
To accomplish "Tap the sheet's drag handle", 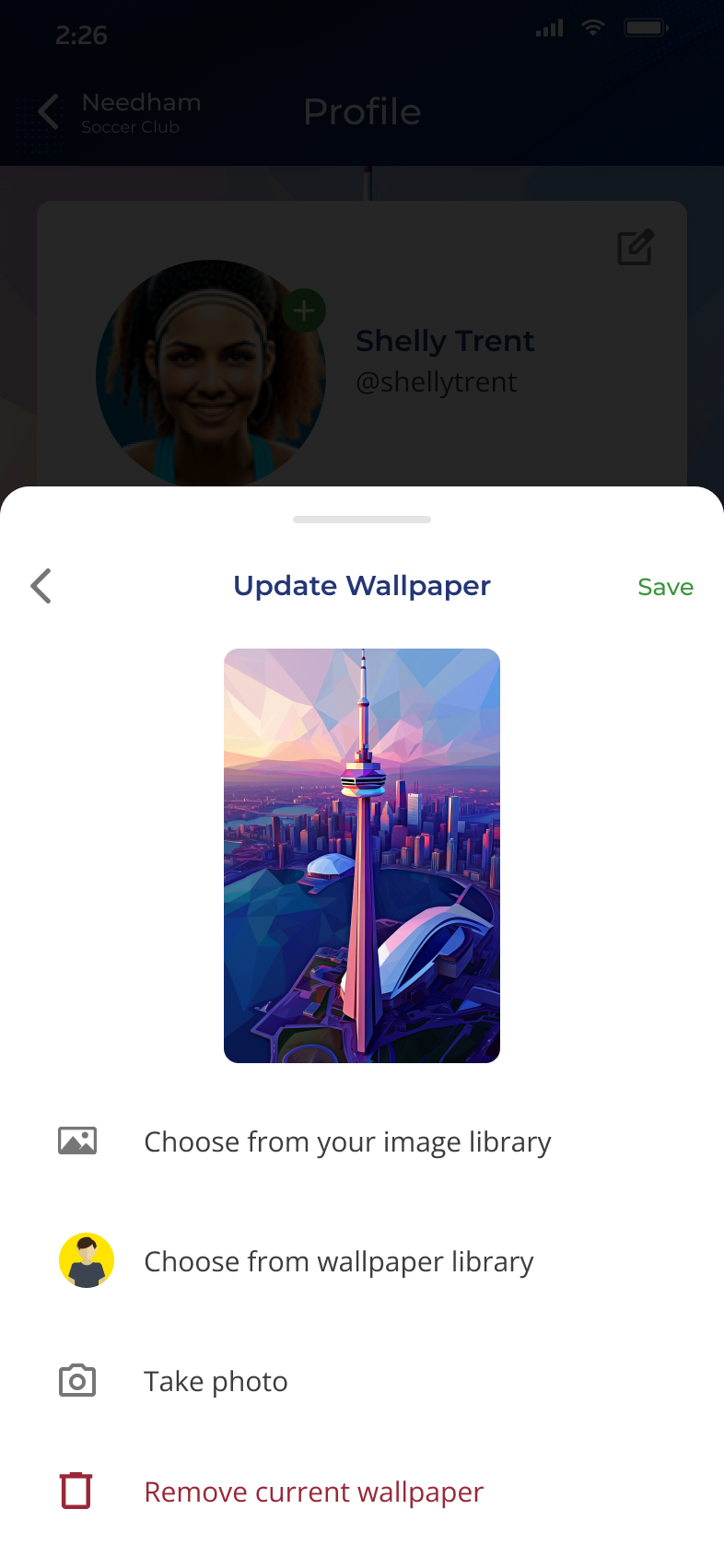I will (x=362, y=520).
